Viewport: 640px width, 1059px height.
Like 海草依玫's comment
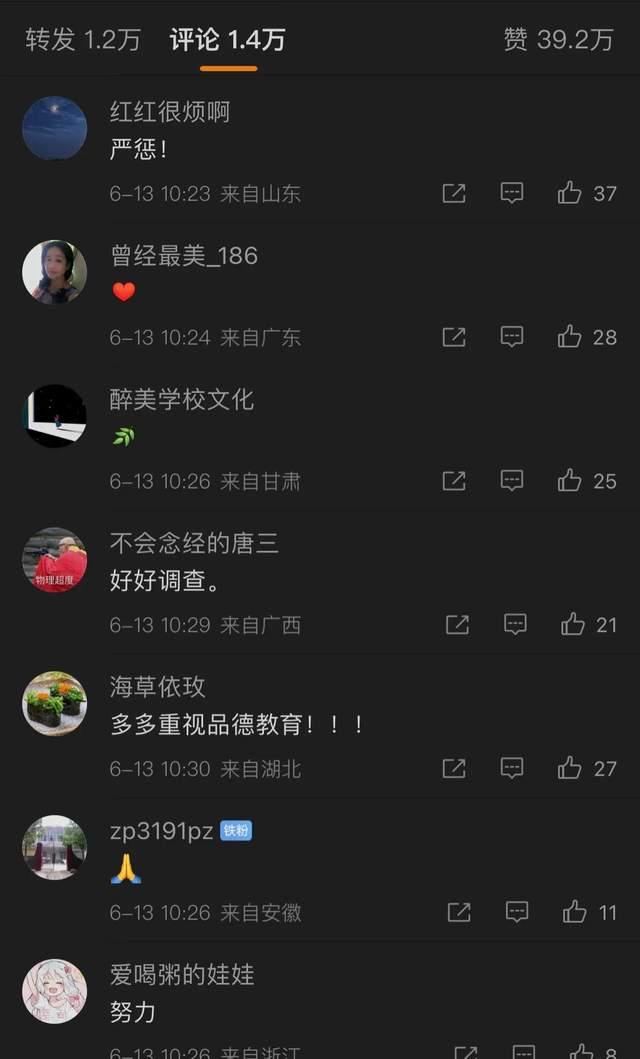570,768
